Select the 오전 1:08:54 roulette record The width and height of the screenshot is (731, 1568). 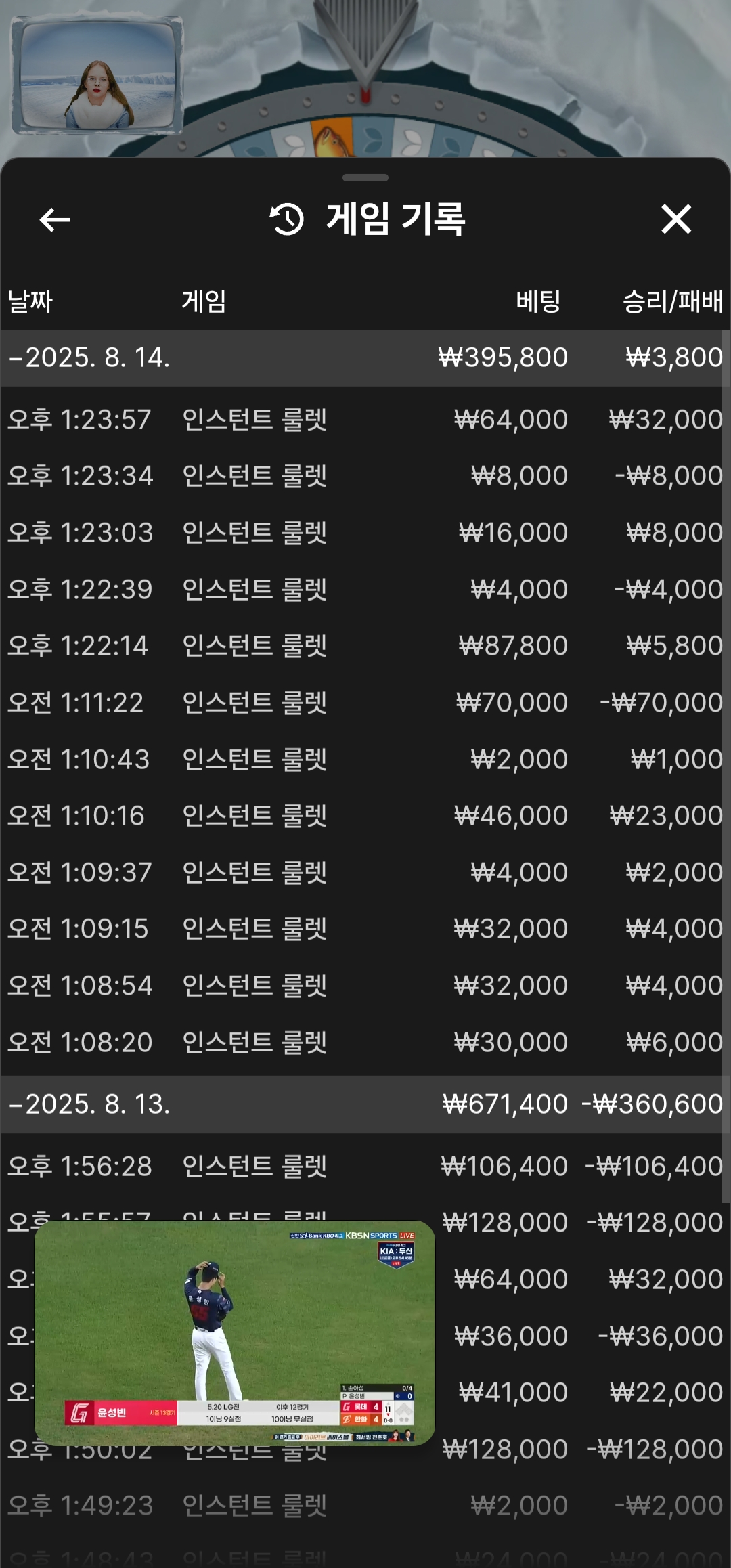tap(365, 986)
